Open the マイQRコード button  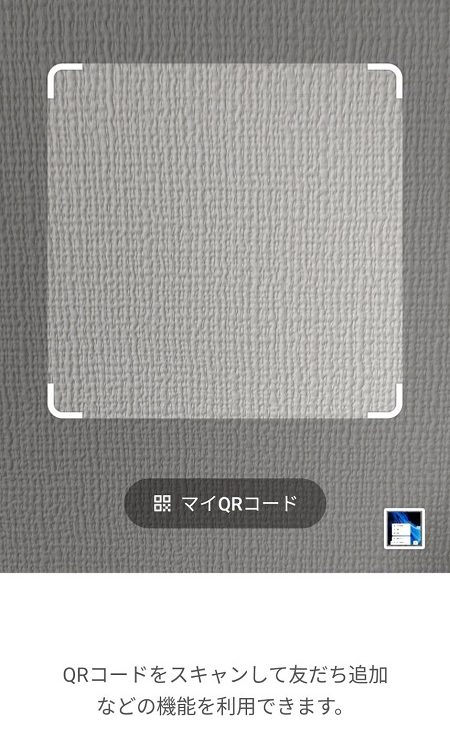click(x=225, y=503)
